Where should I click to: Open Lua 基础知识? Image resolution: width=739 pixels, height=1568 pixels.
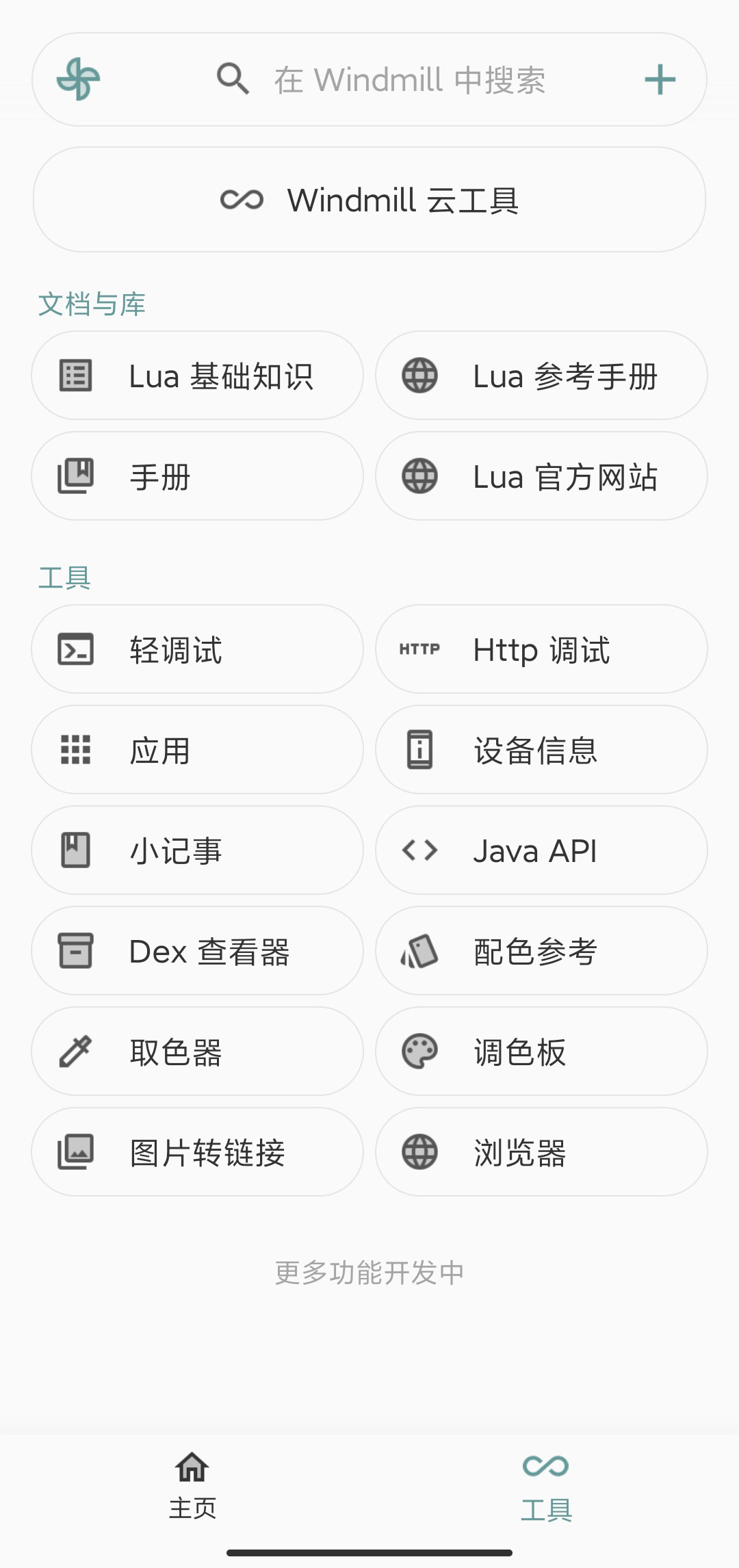(197, 376)
